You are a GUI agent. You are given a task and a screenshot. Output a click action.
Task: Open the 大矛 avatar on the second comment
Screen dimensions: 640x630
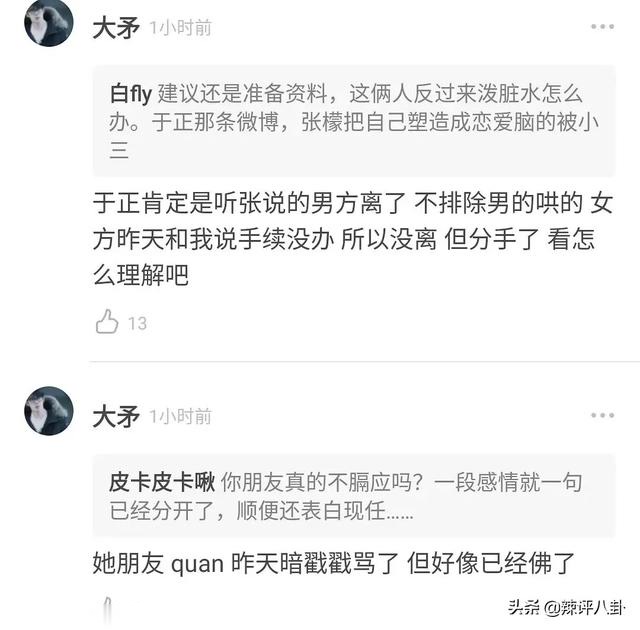pos(49,411)
